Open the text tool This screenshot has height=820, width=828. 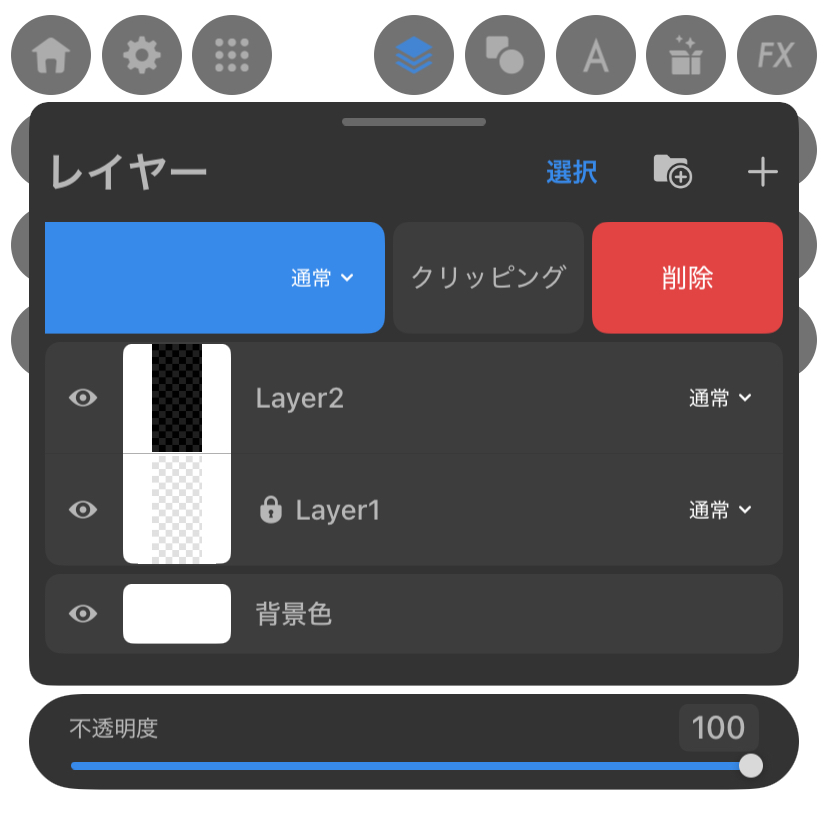pyautogui.click(x=596, y=55)
